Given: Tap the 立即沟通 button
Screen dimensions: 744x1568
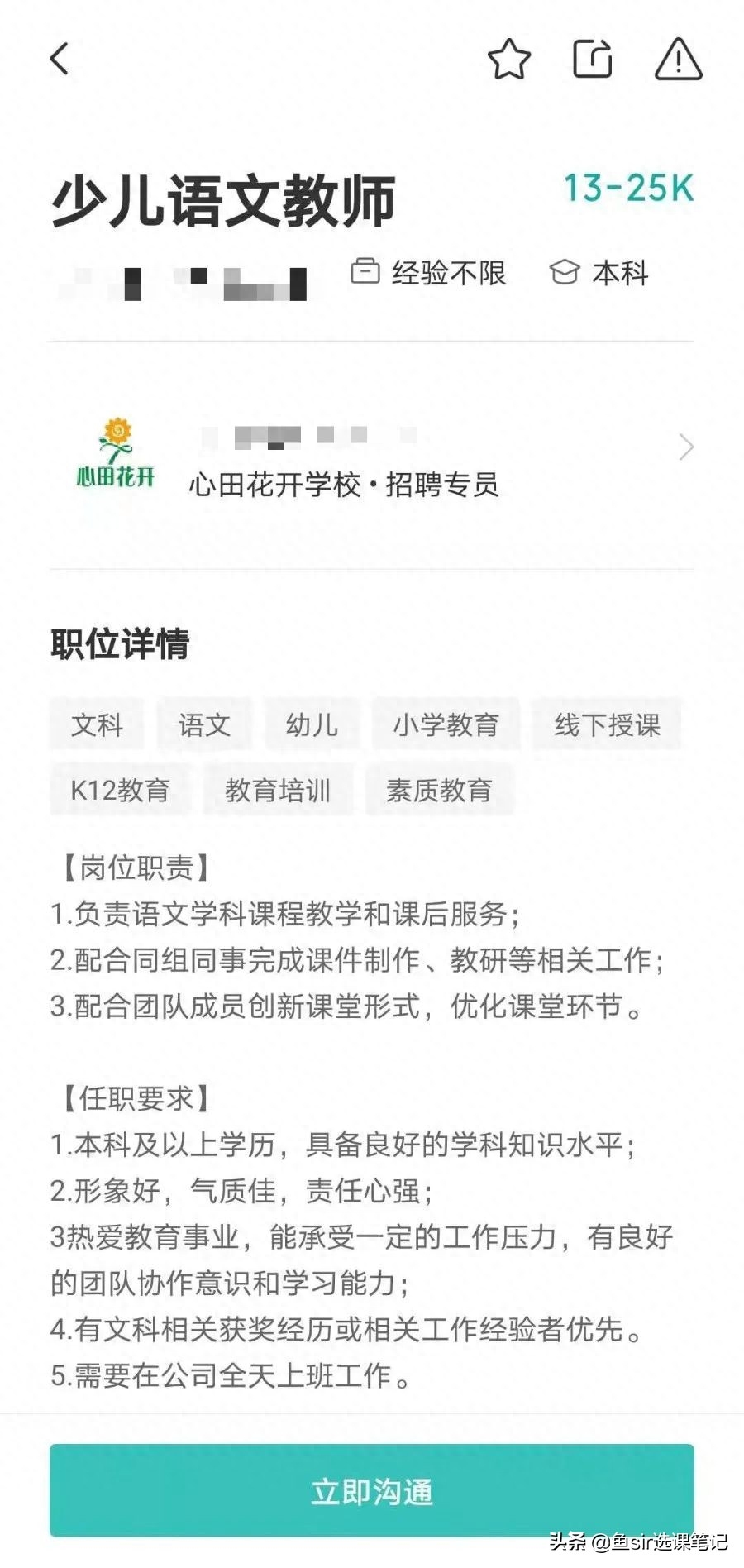Looking at the screenshot, I should [372, 1490].
